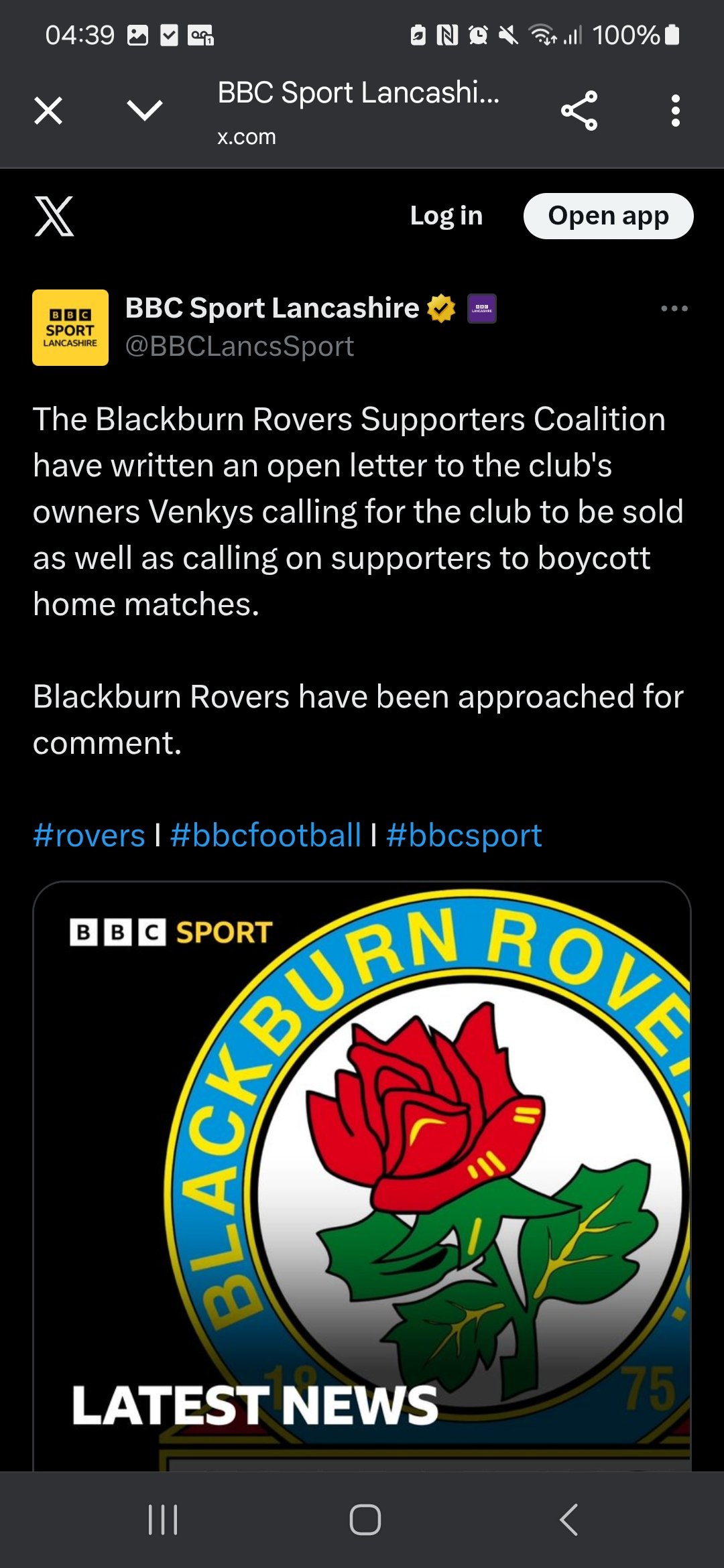Open the #rovers hashtag
Viewport: 724px width, 1568px height.
[89, 836]
